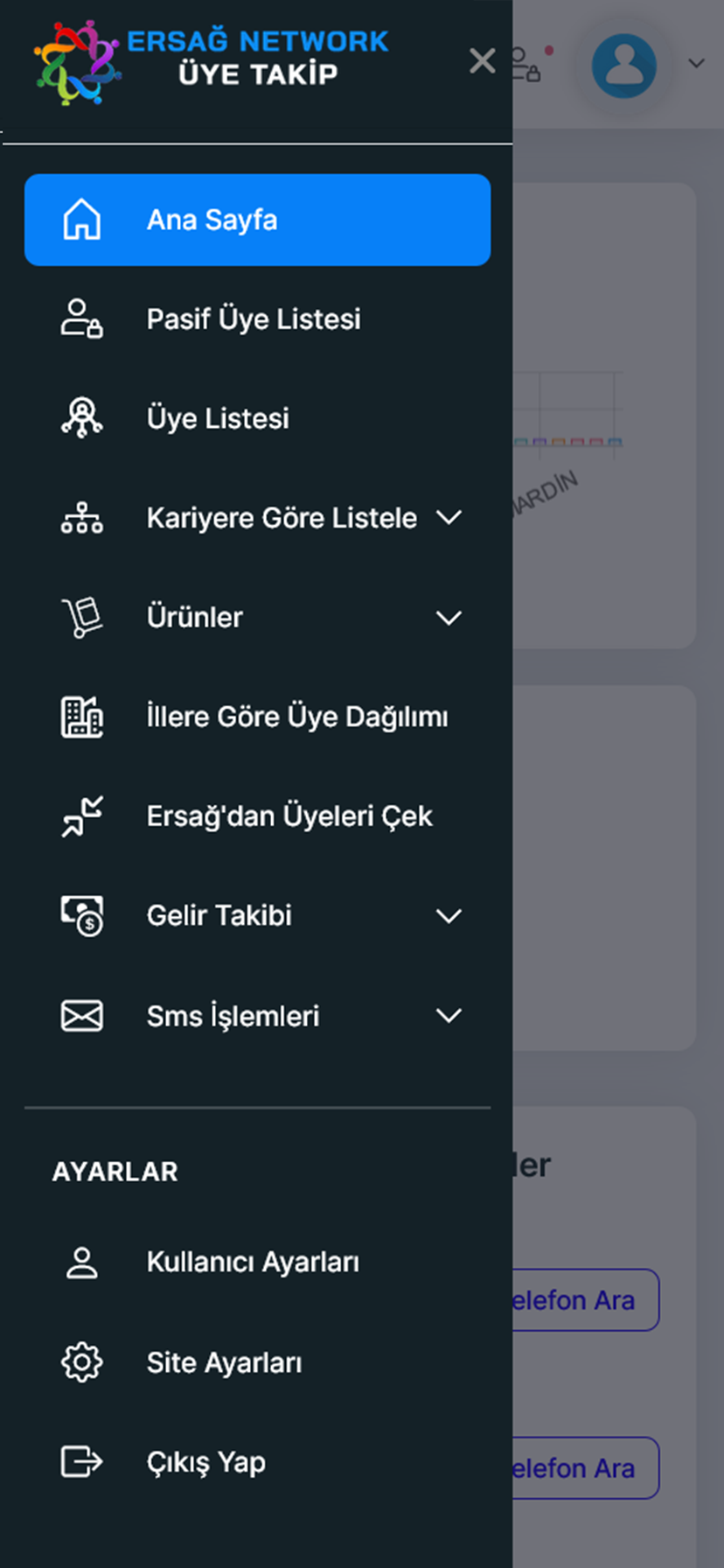This screenshot has width=724, height=1568.
Task: Click the Çıkış Yap logout icon
Action: pyautogui.click(x=81, y=1461)
